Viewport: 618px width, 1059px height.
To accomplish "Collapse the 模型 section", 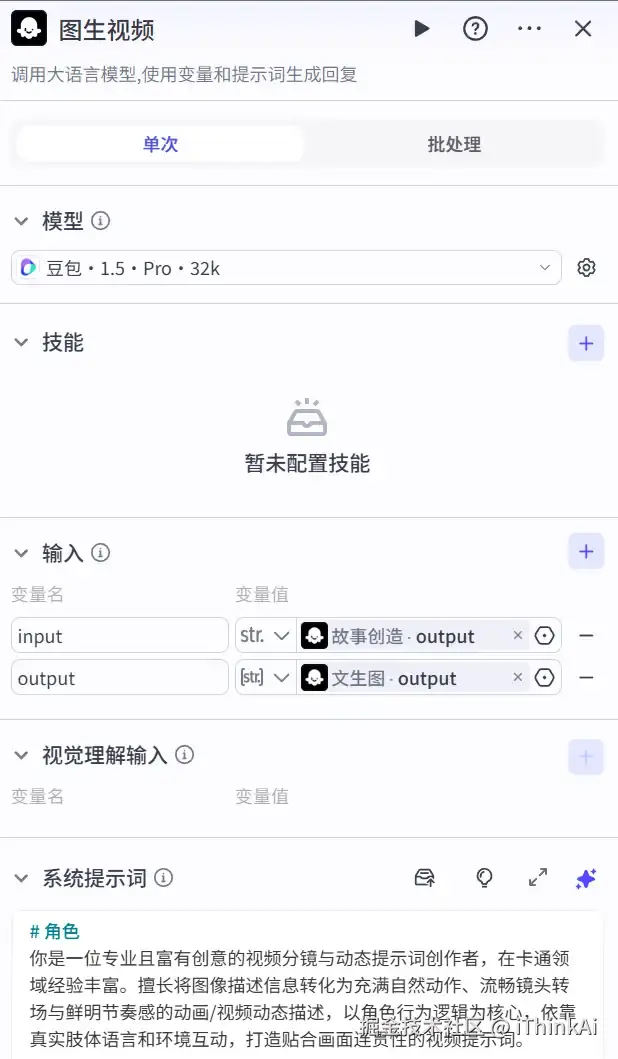I will (21, 221).
